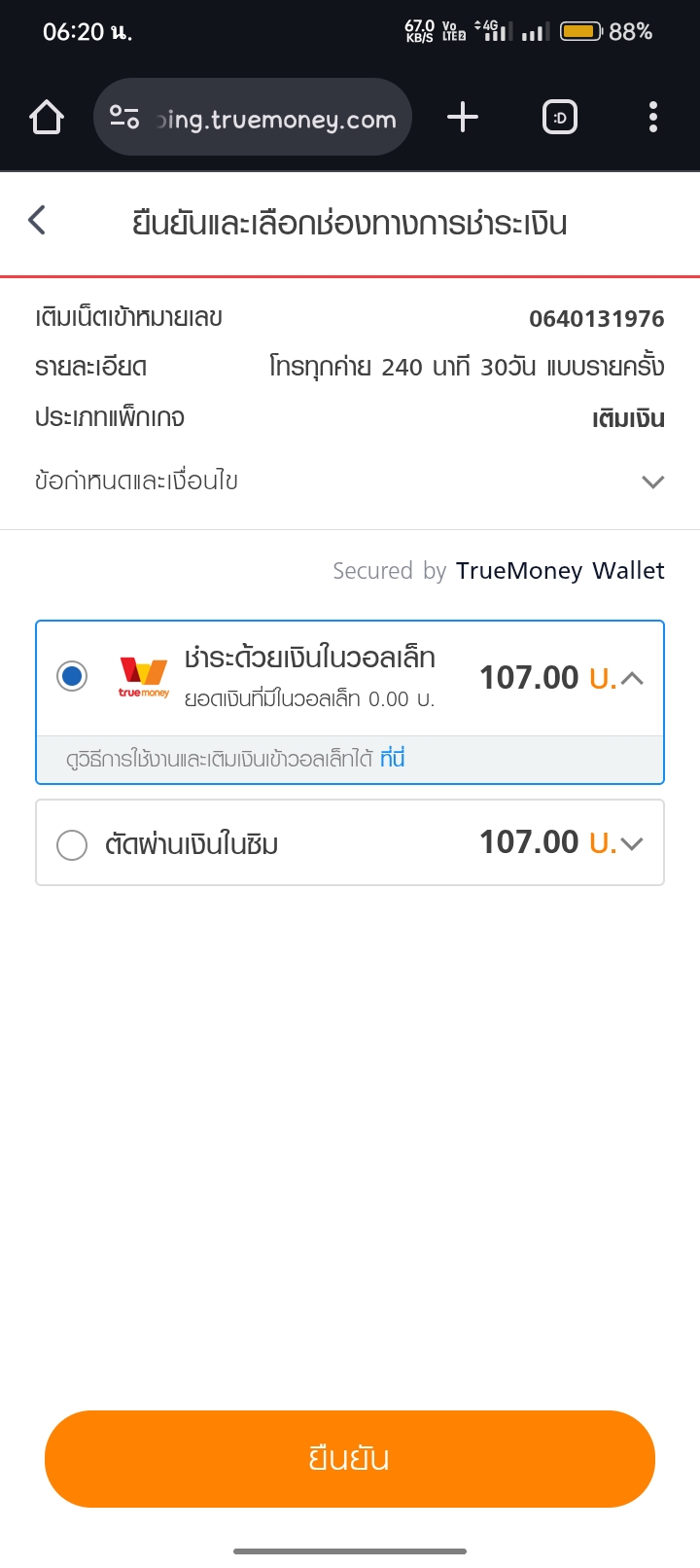Expand the ตัดผ่านเงินในซิม option chevron

point(632,843)
